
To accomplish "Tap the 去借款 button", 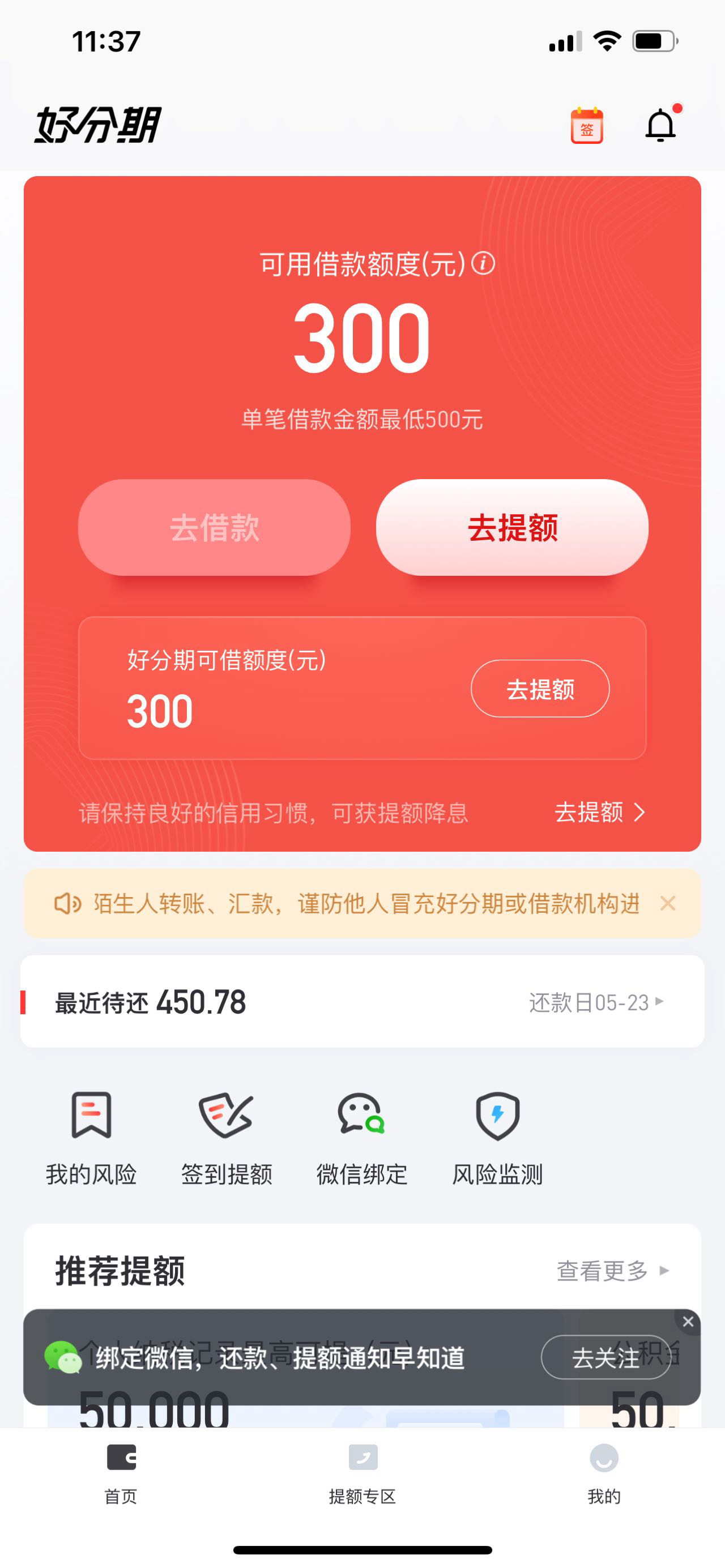I will (x=214, y=527).
